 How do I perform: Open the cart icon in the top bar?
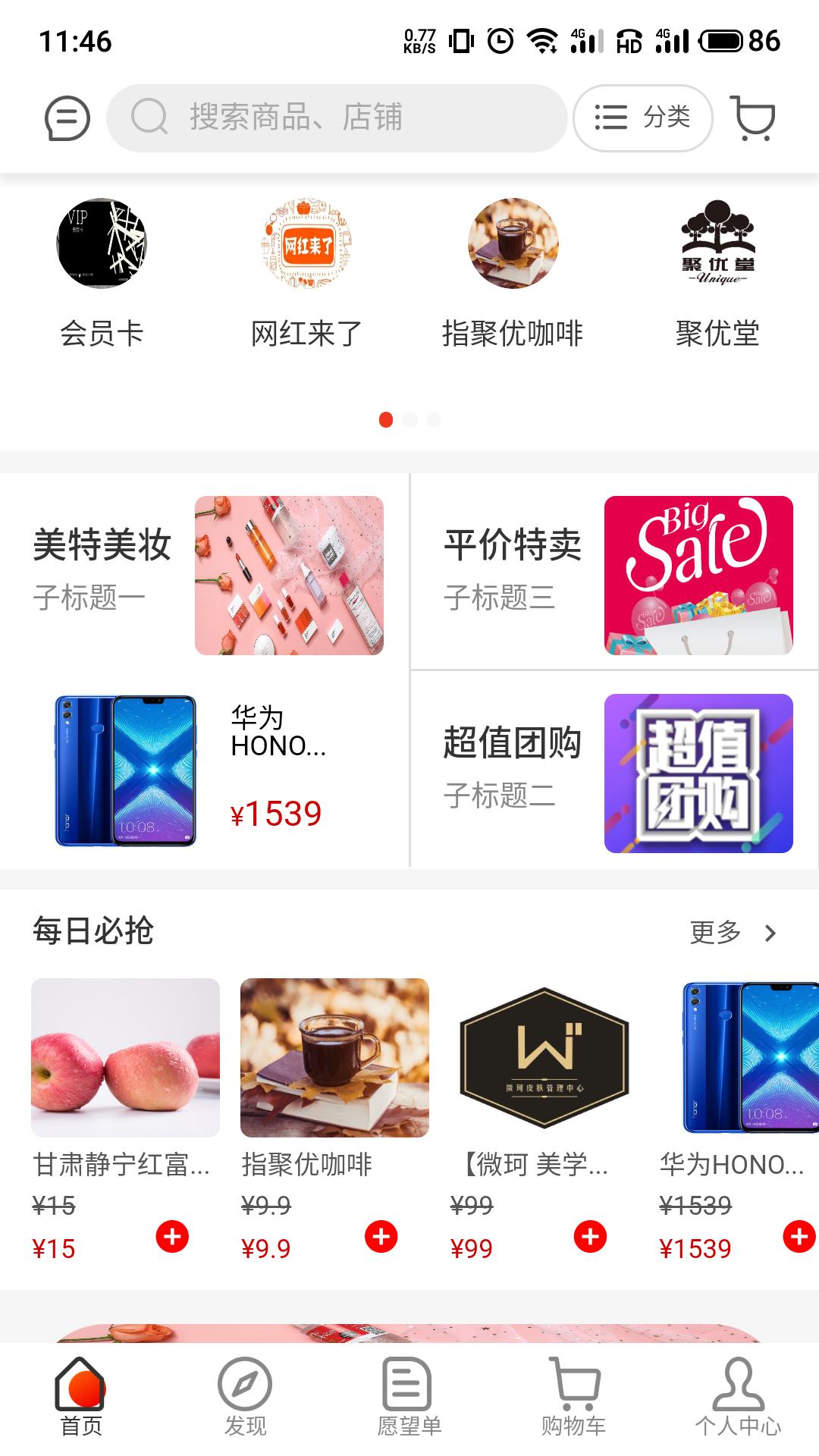(753, 118)
